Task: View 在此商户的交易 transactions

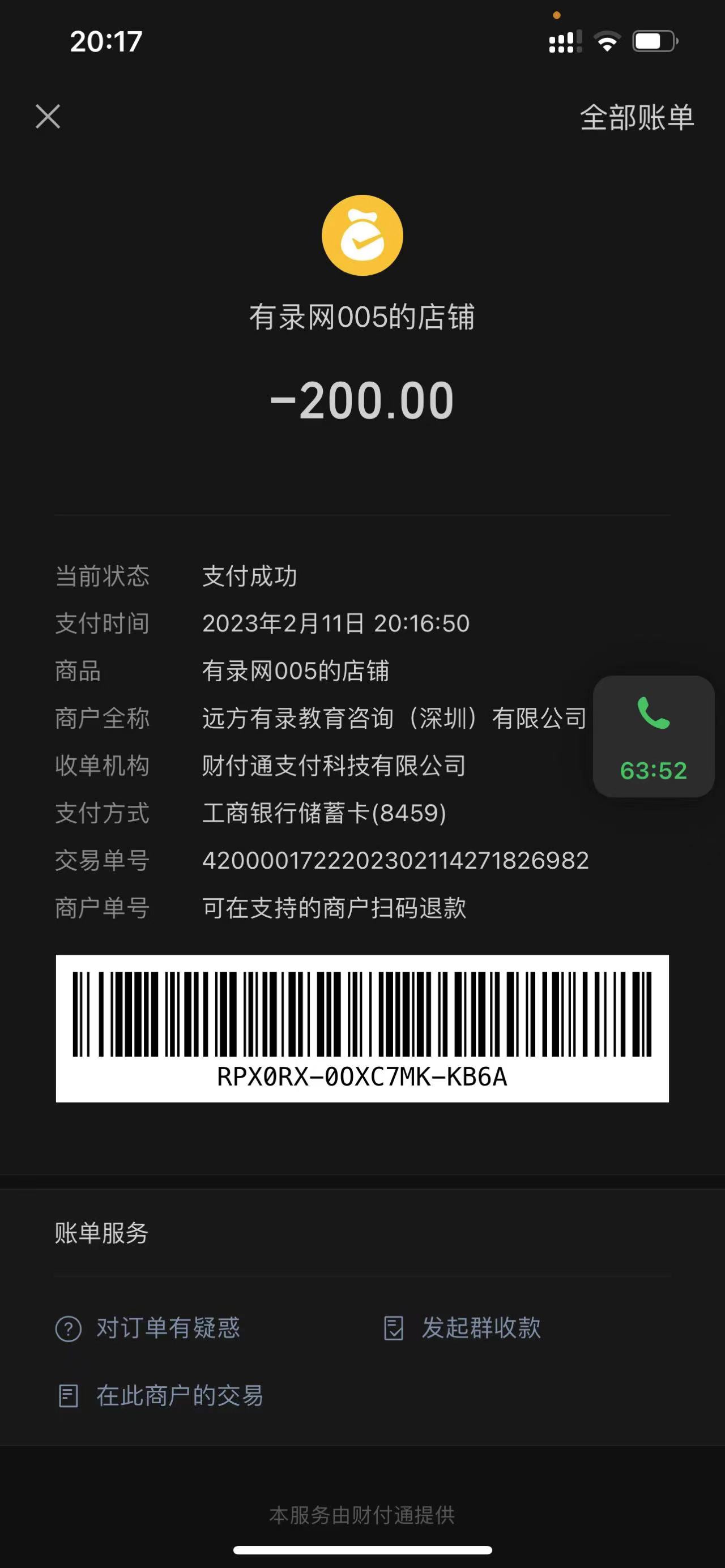Action: click(160, 1396)
